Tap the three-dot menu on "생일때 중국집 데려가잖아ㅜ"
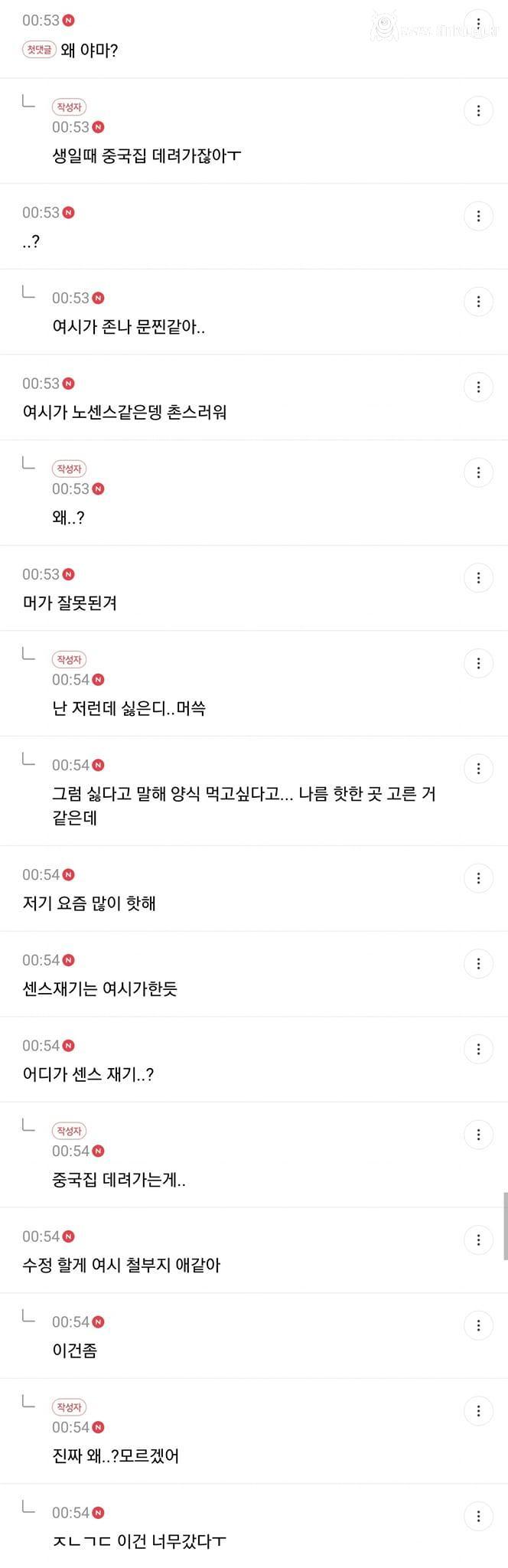Image resolution: width=508 pixels, height=1568 pixels. pos(478,111)
